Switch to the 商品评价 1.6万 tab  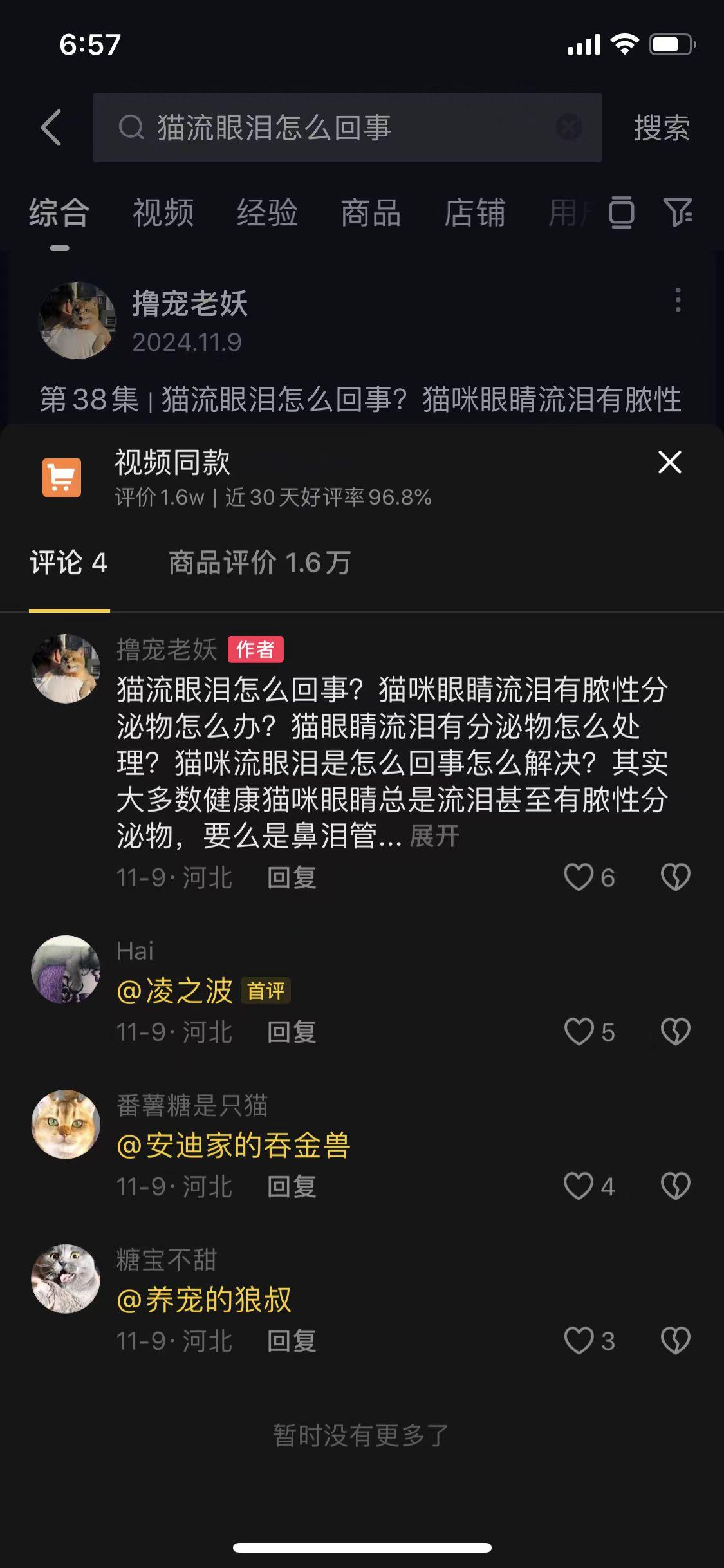tap(259, 563)
